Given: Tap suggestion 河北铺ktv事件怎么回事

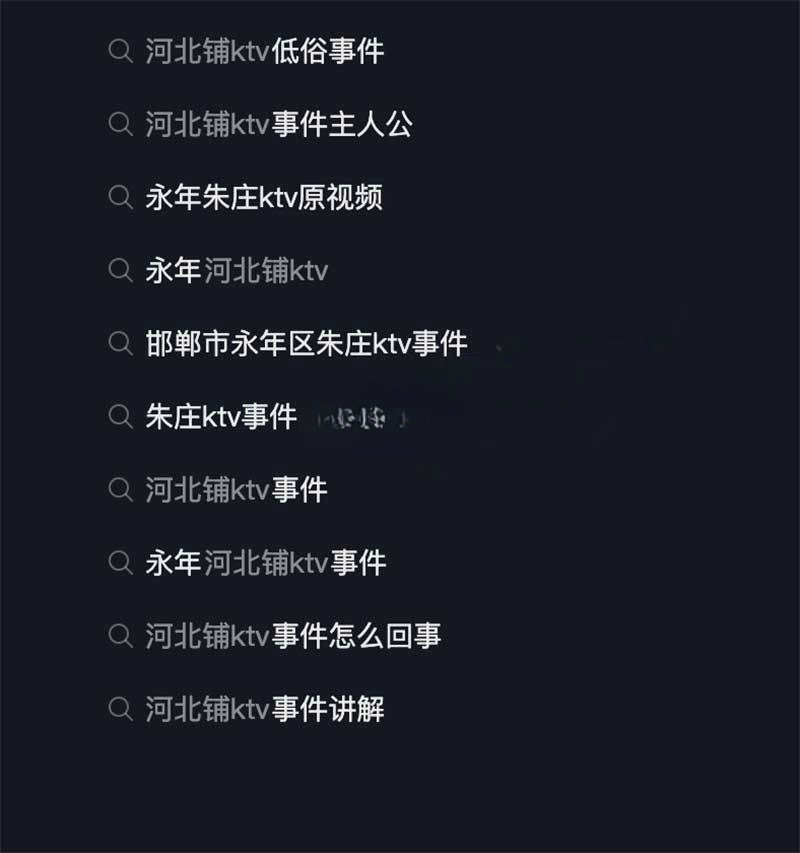Looking at the screenshot, I should click(x=293, y=636).
